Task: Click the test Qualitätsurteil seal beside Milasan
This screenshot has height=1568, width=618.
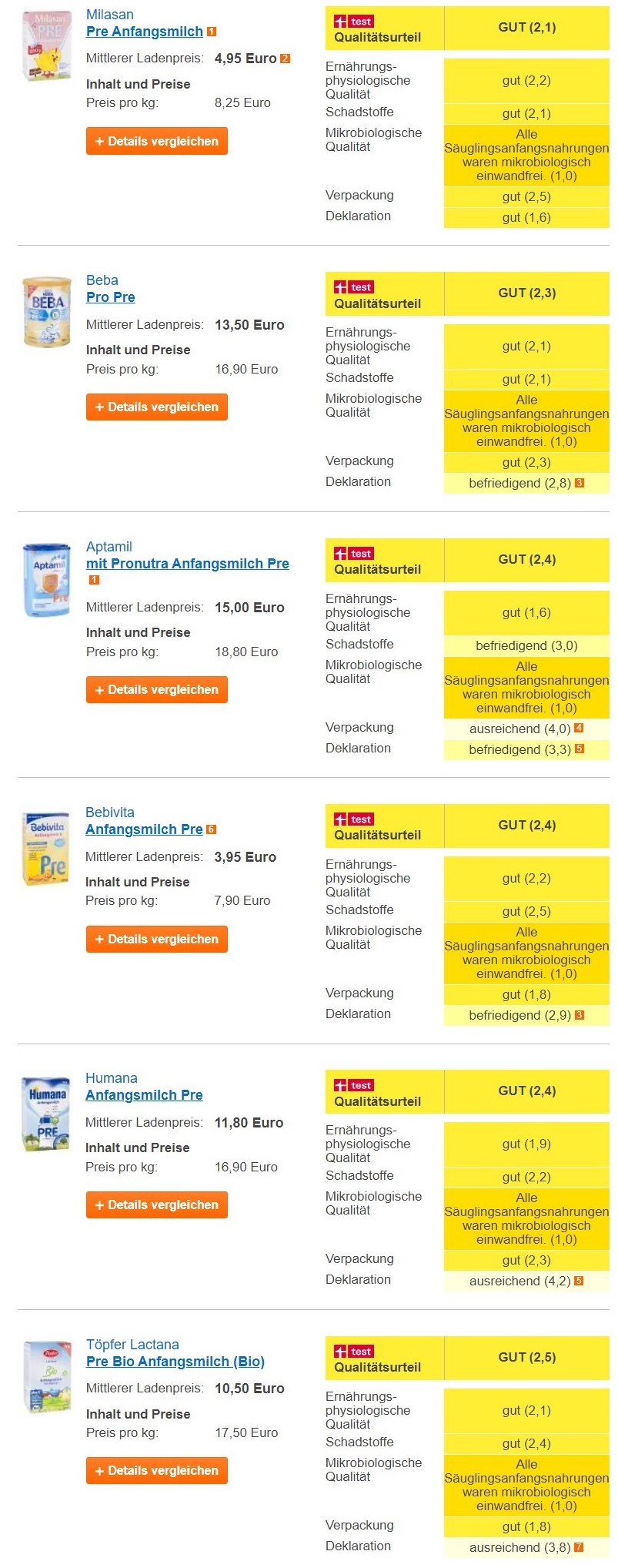Action: 356,21
